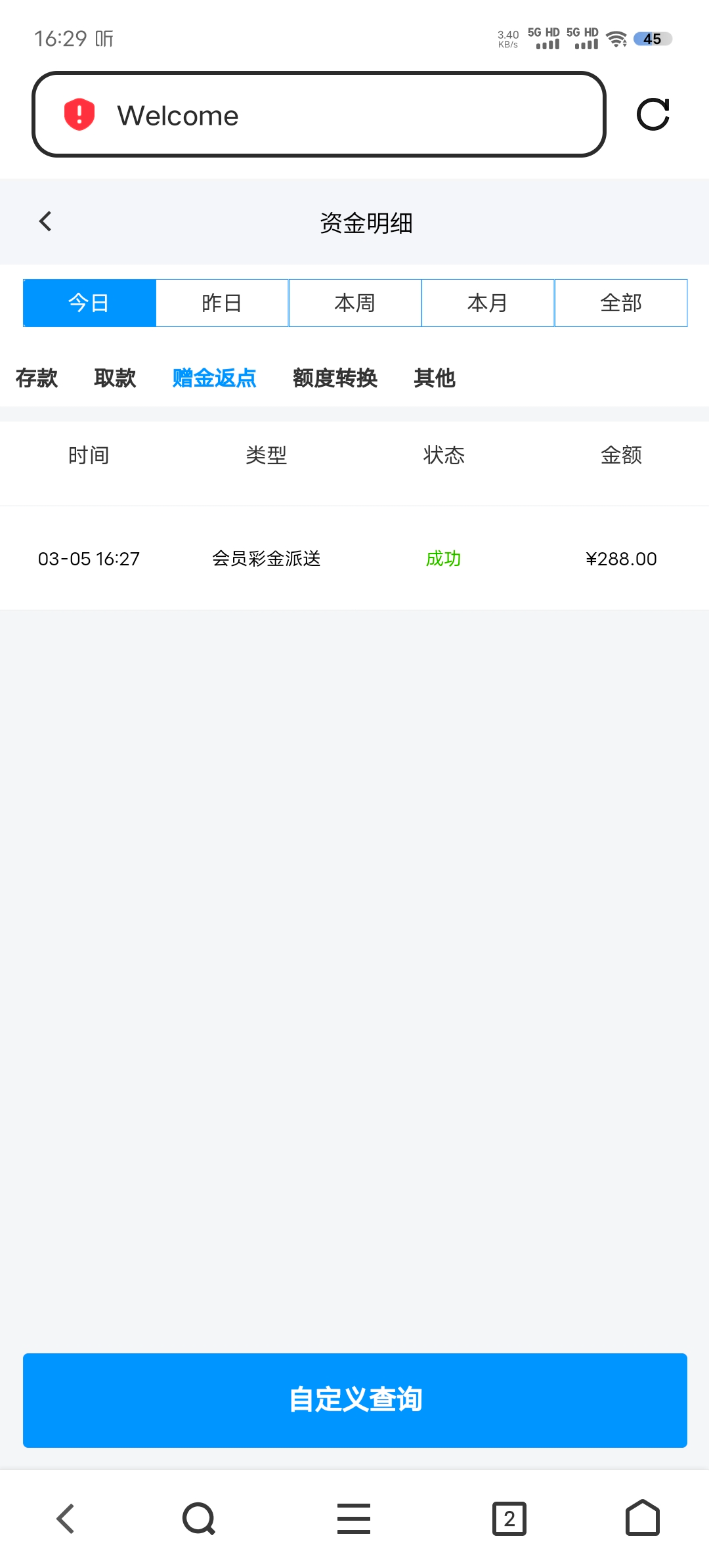Show records for 本周
Image resolution: width=709 pixels, height=1568 pixels.
coord(354,303)
